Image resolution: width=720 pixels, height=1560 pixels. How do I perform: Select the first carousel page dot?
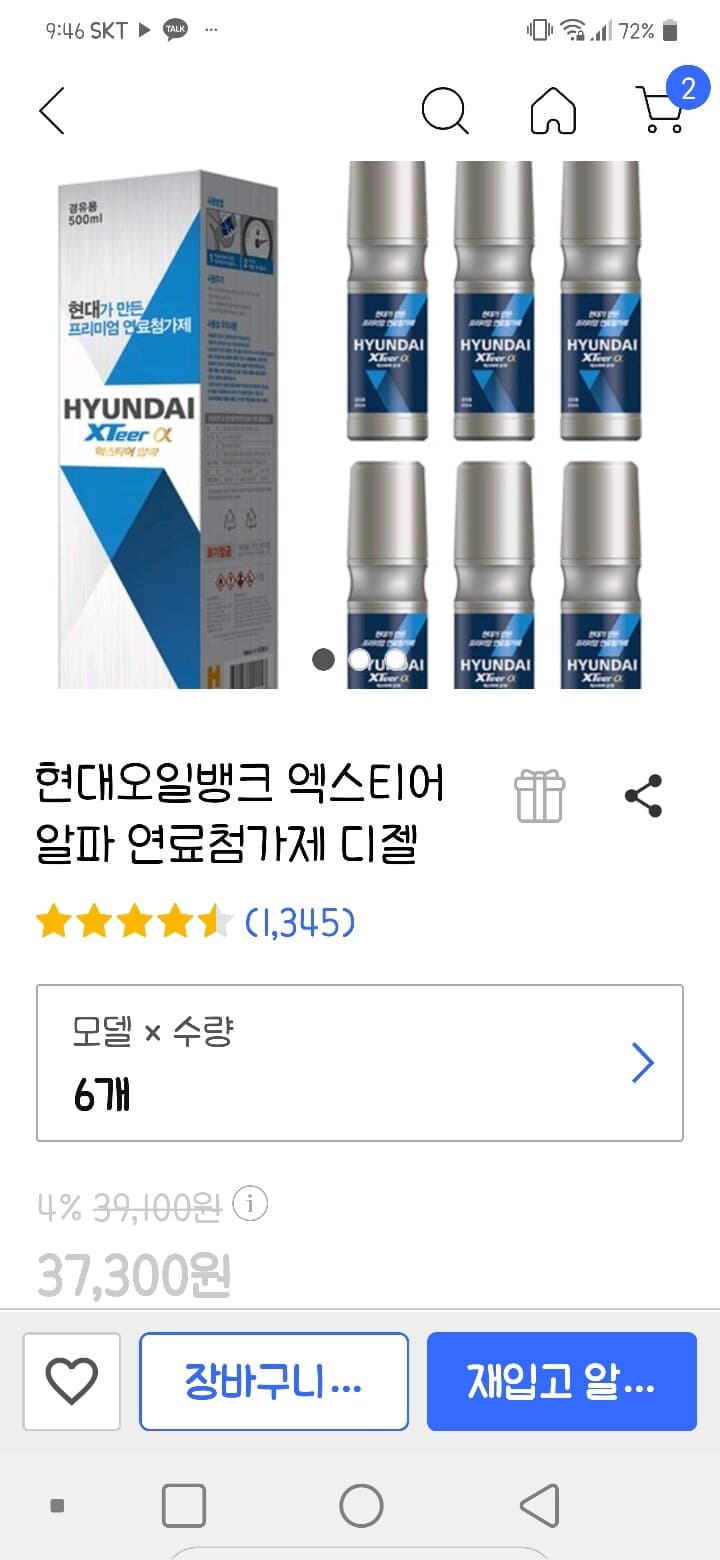(x=323, y=660)
